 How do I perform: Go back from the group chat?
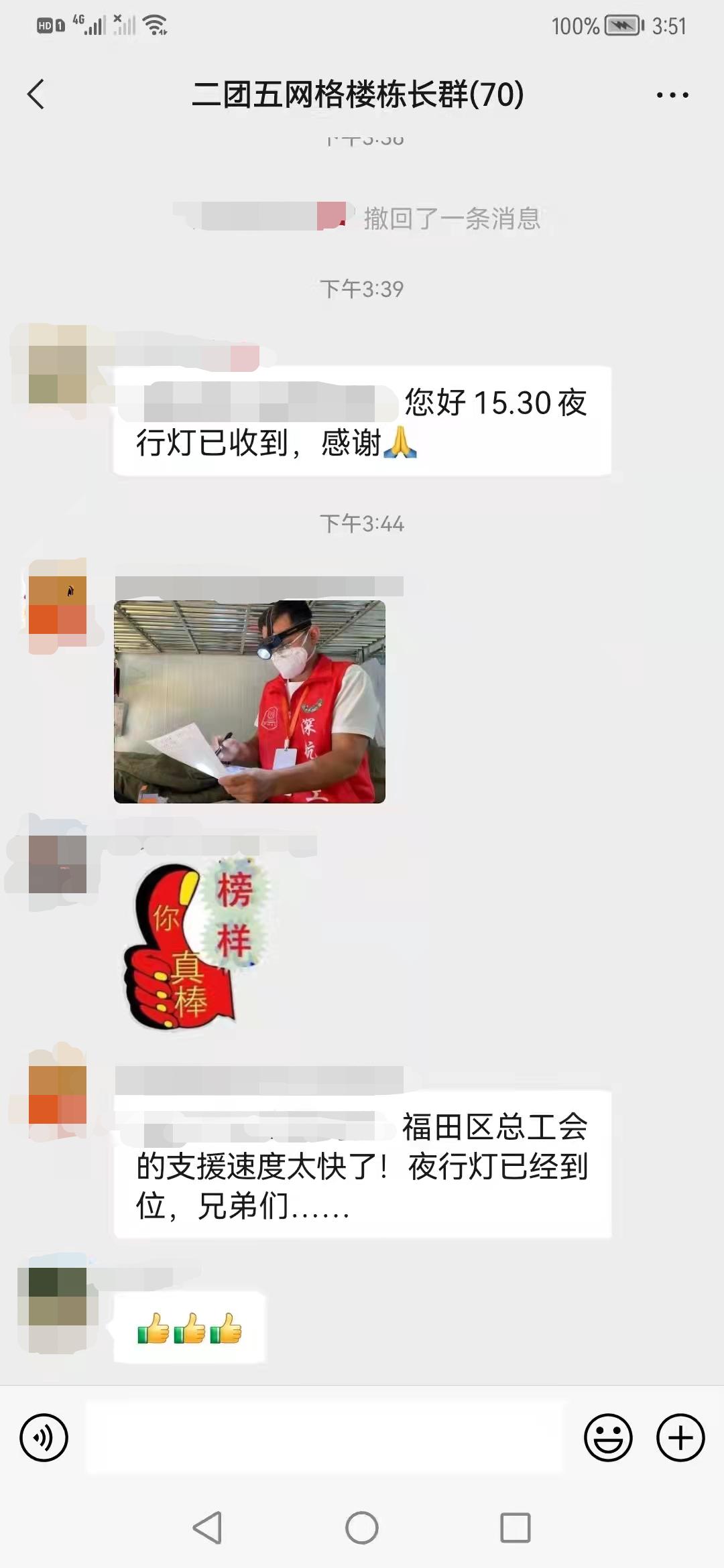(x=36, y=94)
